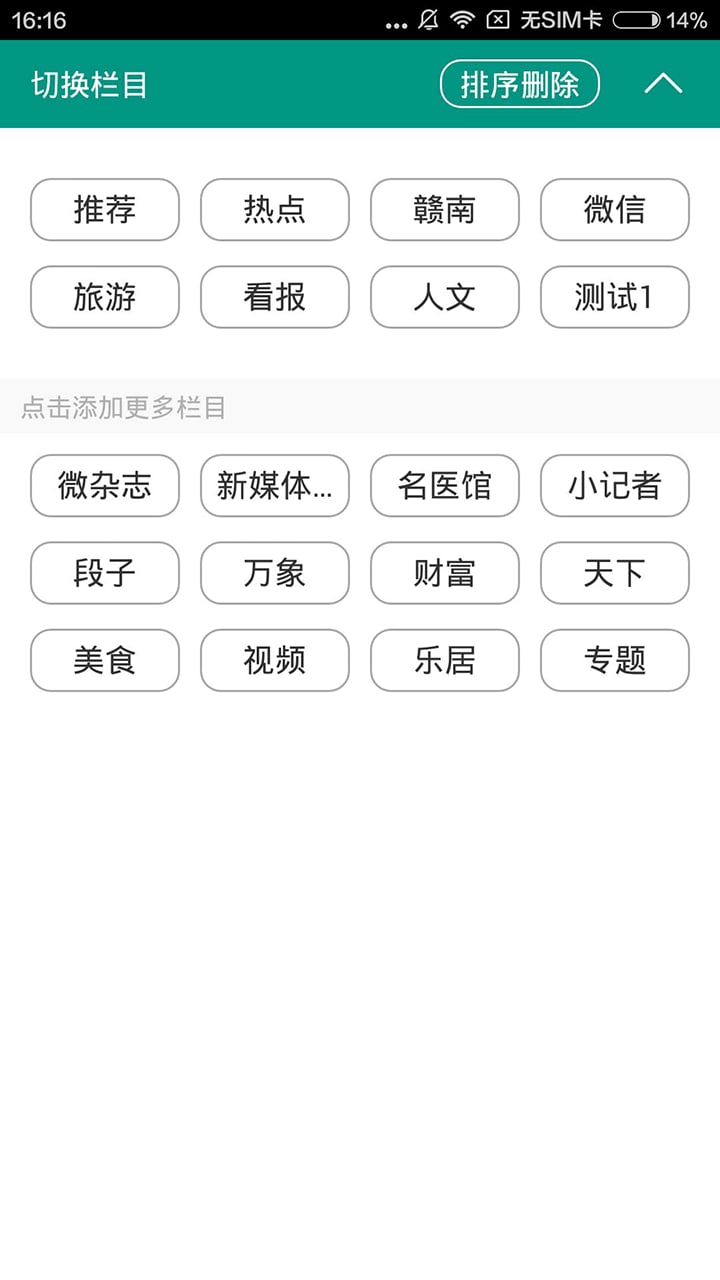Open the 排序删除 sort-and-delete mode
The width and height of the screenshot is (720, 1280).
click(x=519, y=84)
